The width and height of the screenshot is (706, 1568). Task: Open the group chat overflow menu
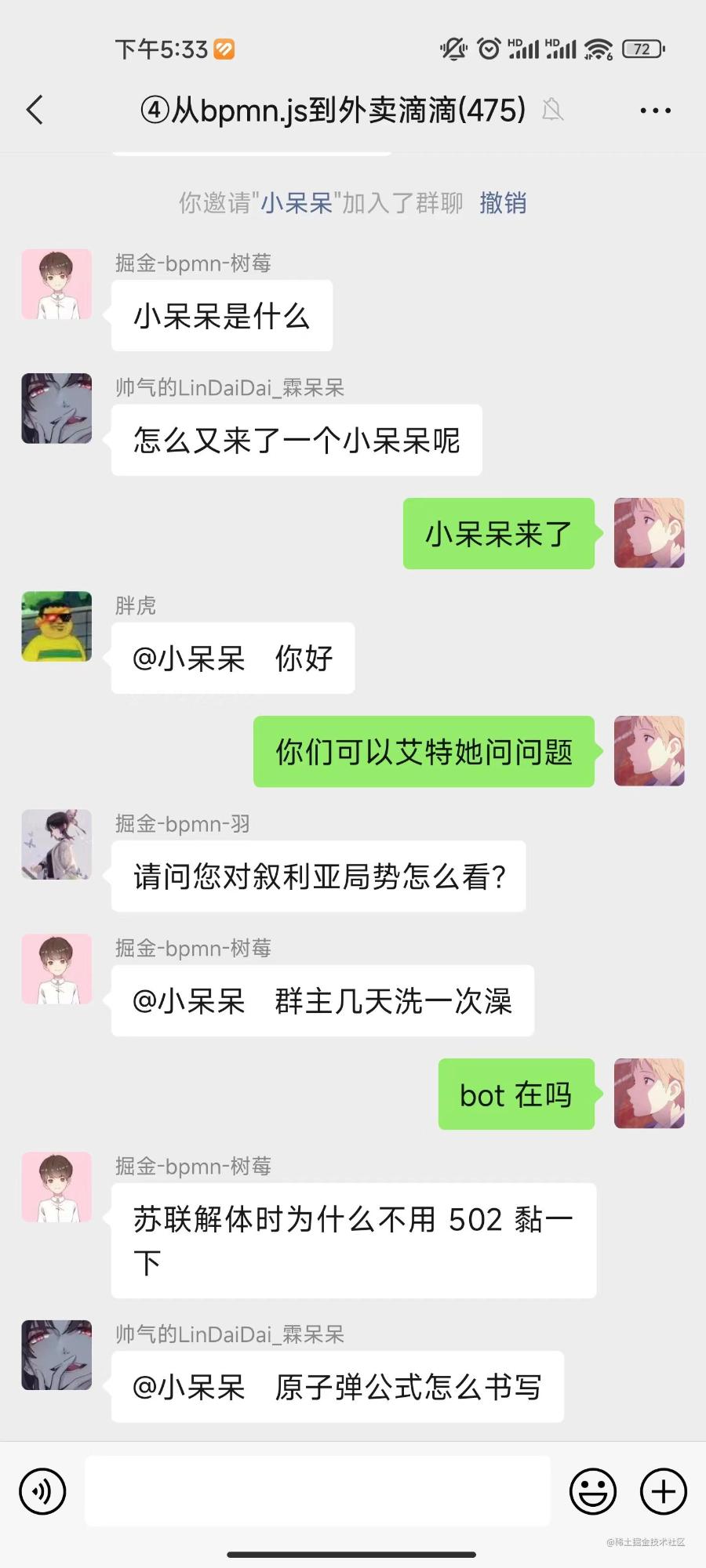(x=655, y=111)
